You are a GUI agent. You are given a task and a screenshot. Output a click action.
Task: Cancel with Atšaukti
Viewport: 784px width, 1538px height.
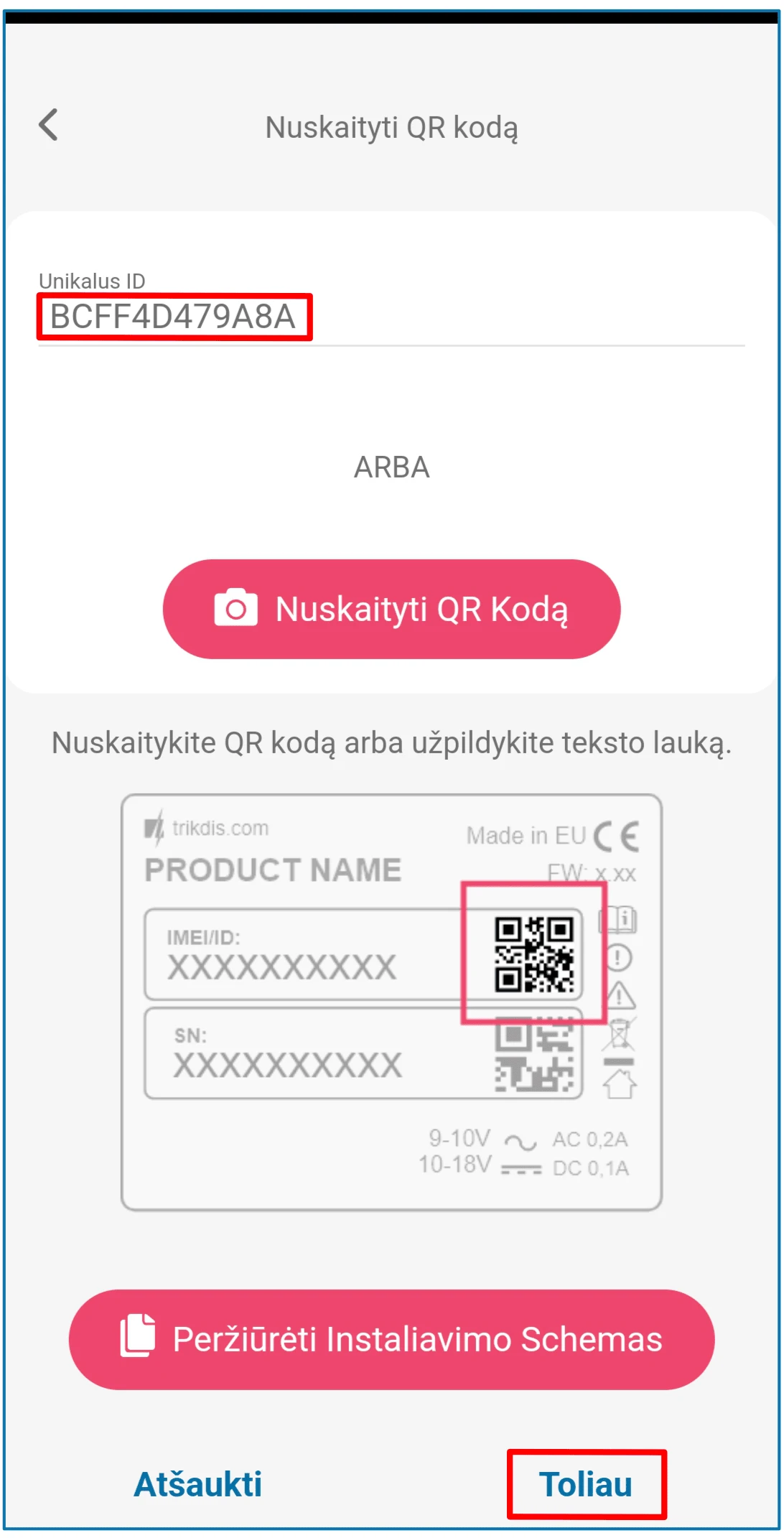point(197,1484)
